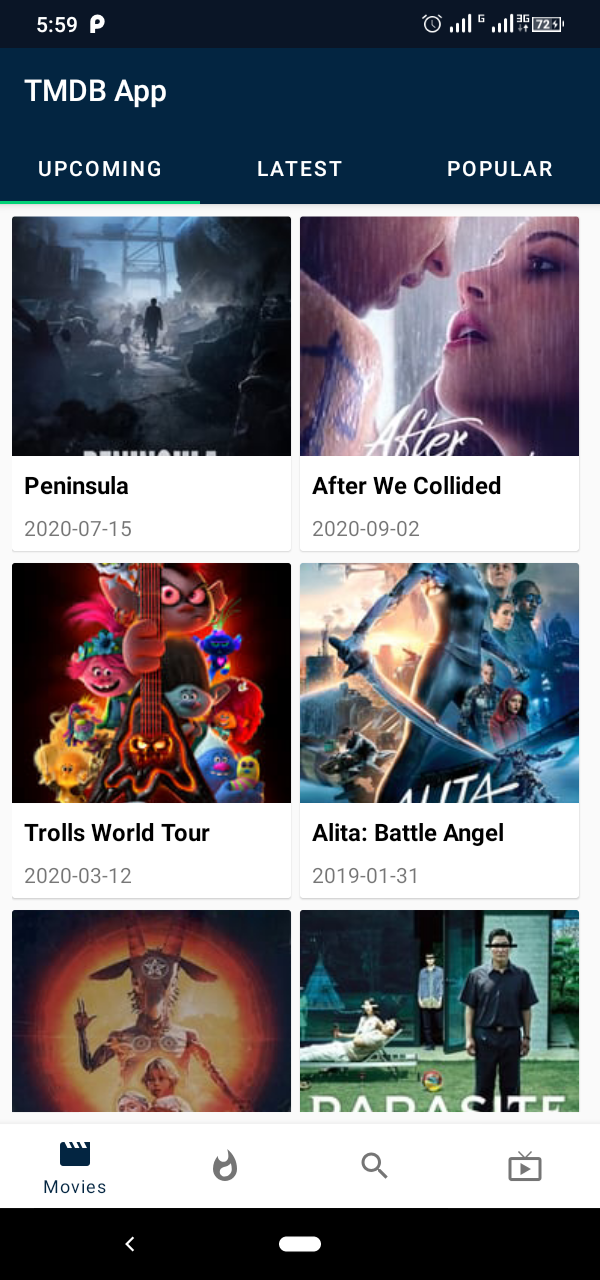Open the After We Collided movie card

coord(439,383)
